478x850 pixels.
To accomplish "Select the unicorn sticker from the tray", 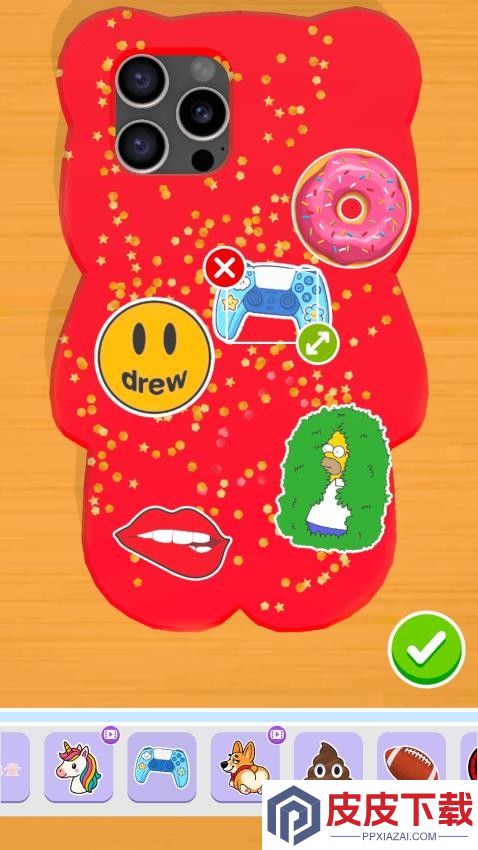I will coord(79,767).
